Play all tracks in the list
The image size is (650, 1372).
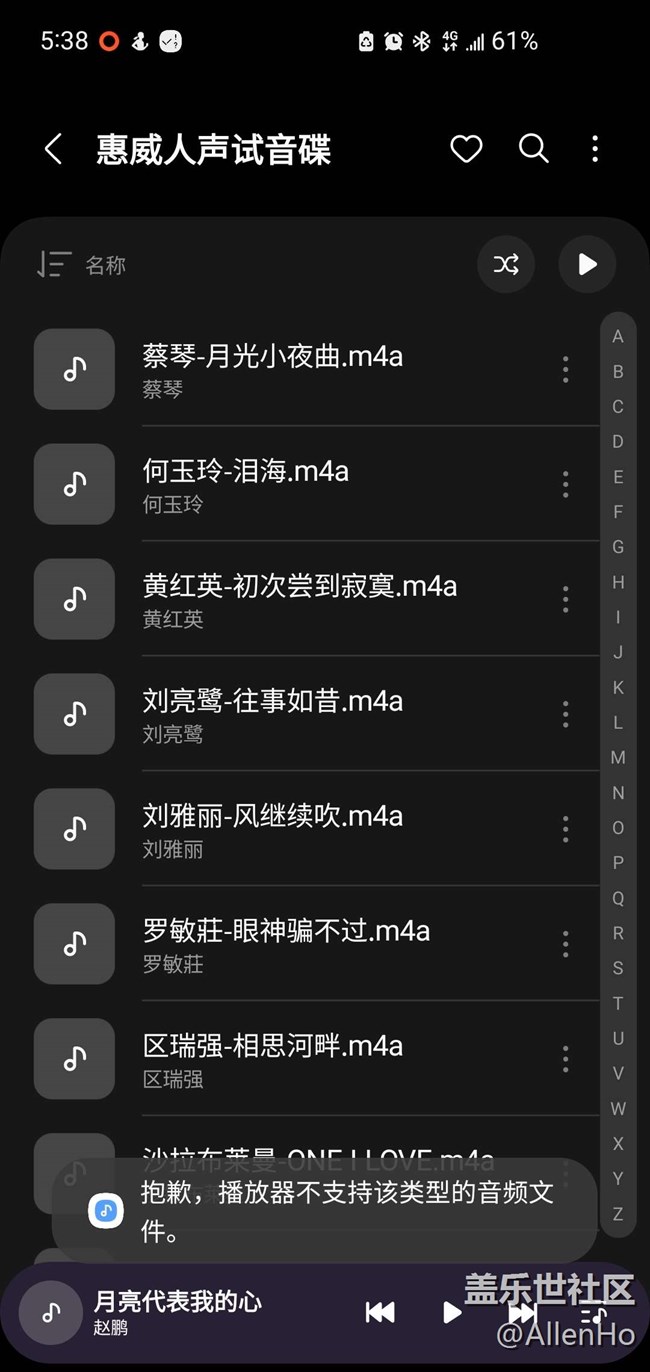click(587, 264)
